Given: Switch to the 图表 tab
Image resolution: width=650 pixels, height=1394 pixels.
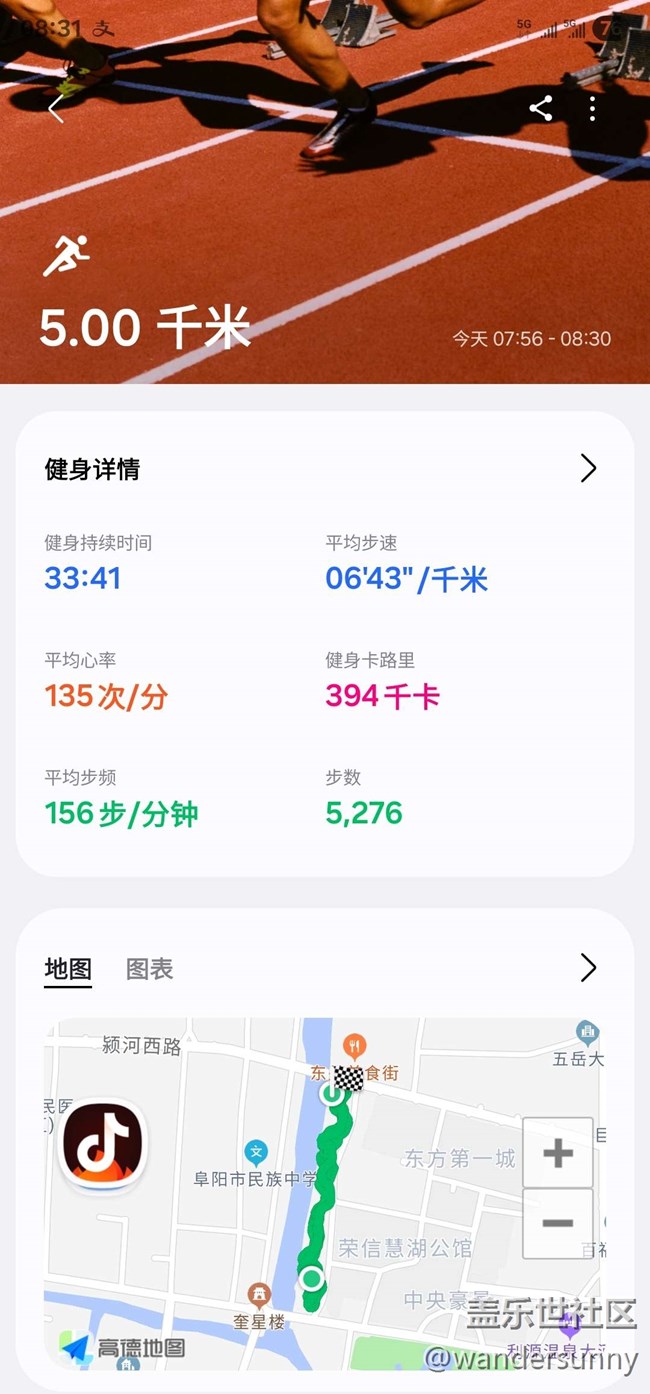Looking at the screenshot, I should (149, 969).
